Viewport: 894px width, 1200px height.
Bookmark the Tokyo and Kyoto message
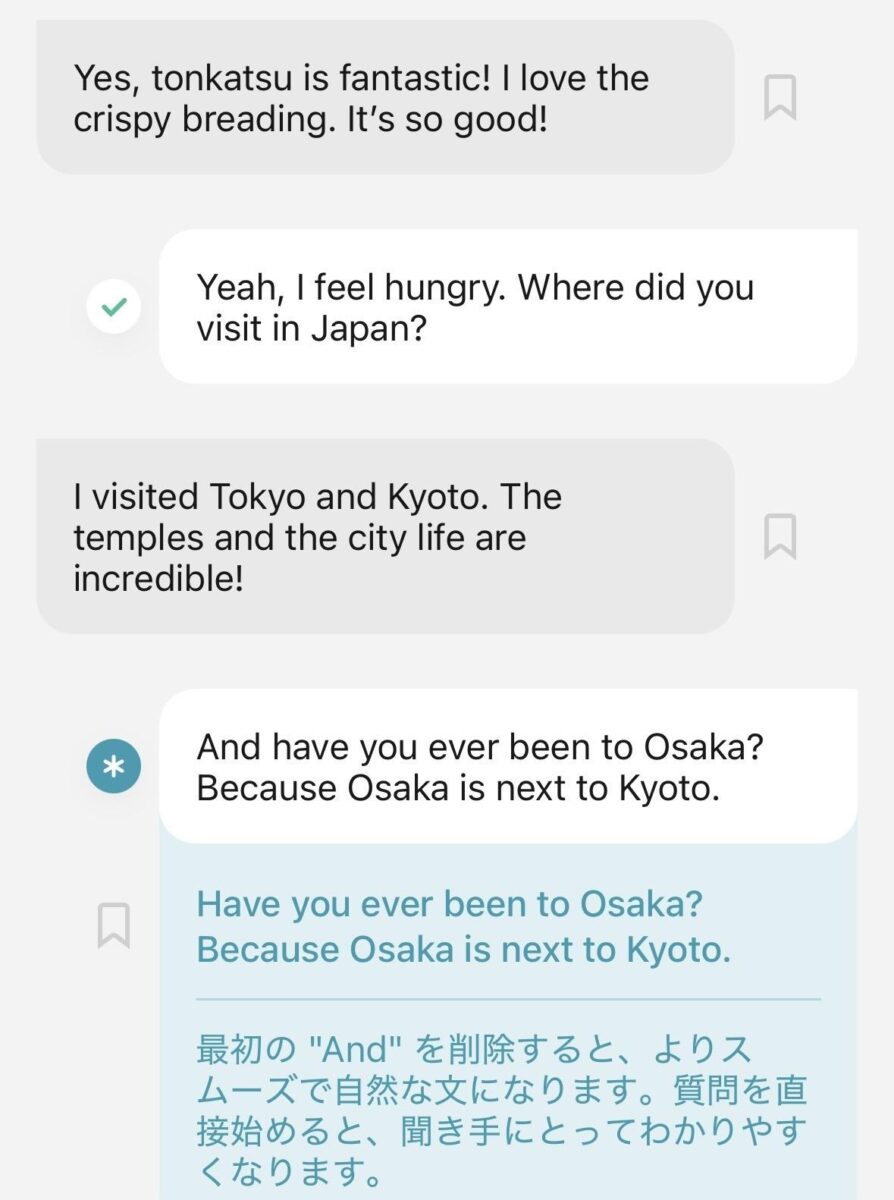(780, 537)
